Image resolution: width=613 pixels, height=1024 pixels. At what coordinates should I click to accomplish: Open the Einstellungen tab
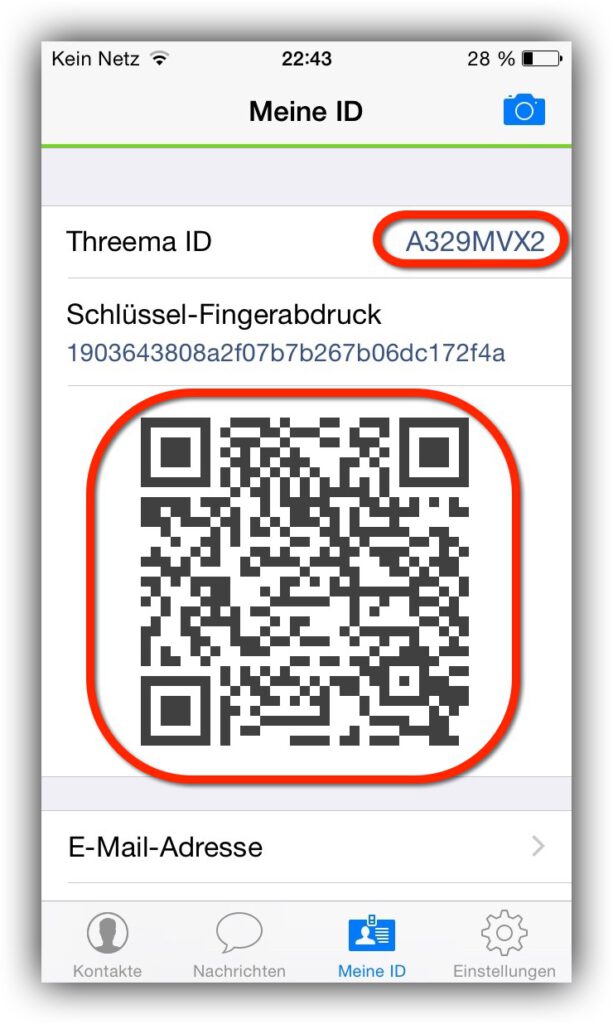click(x=504, y=944)
